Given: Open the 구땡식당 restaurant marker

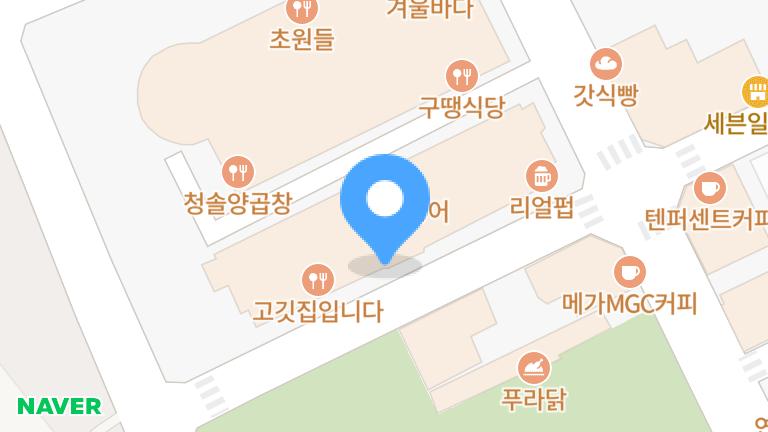Looking at the screenshot, I should (461, 75).
